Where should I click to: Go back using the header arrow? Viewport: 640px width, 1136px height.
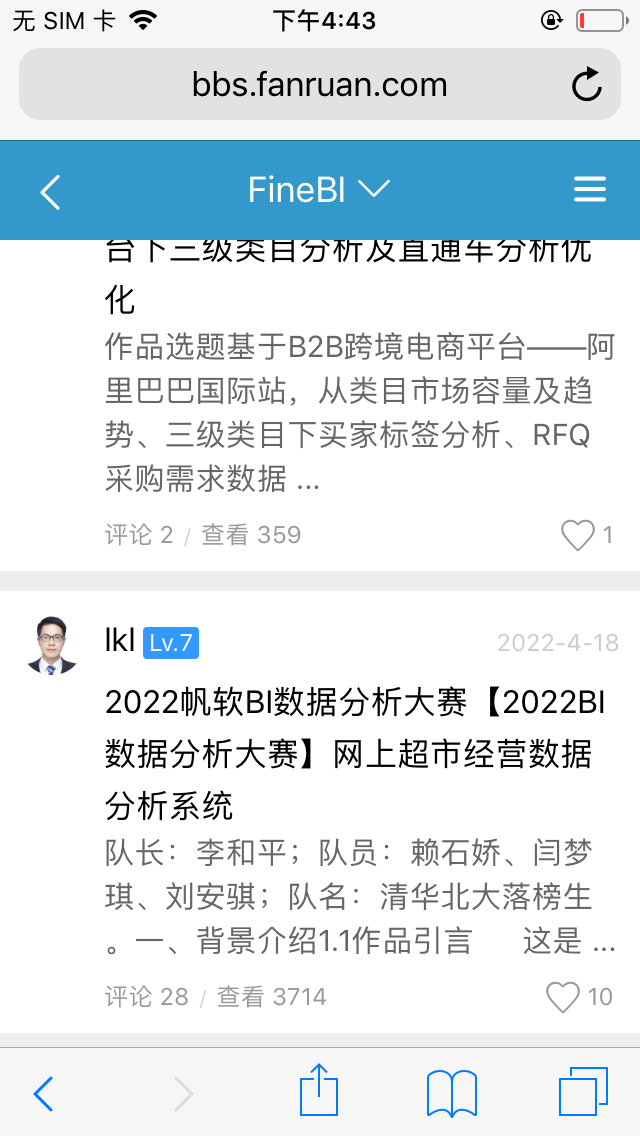pyautogui.click(x=50, y=191)
